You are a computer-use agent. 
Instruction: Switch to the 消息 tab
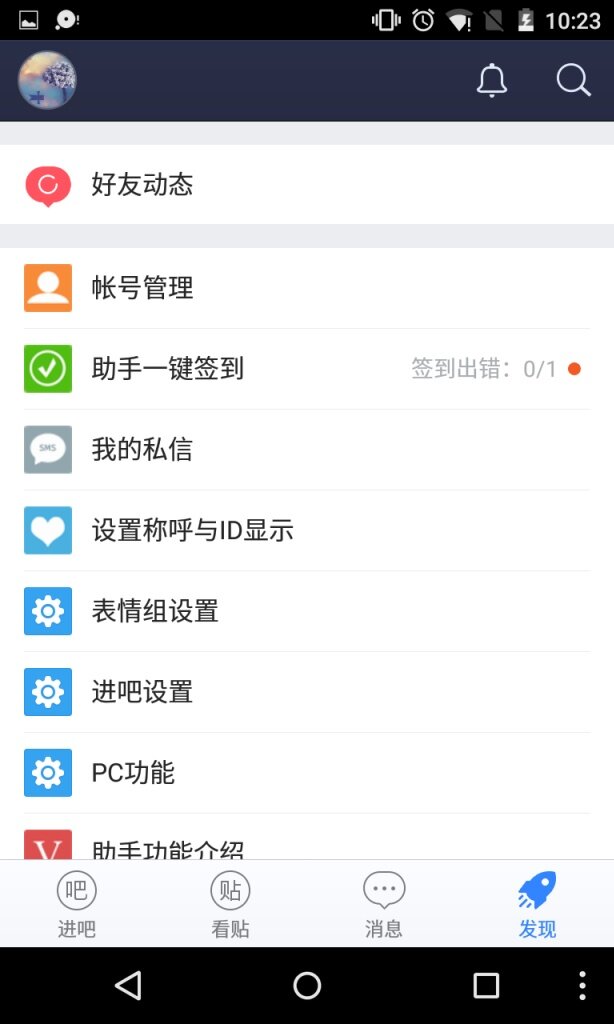click(x=383, y=904)
